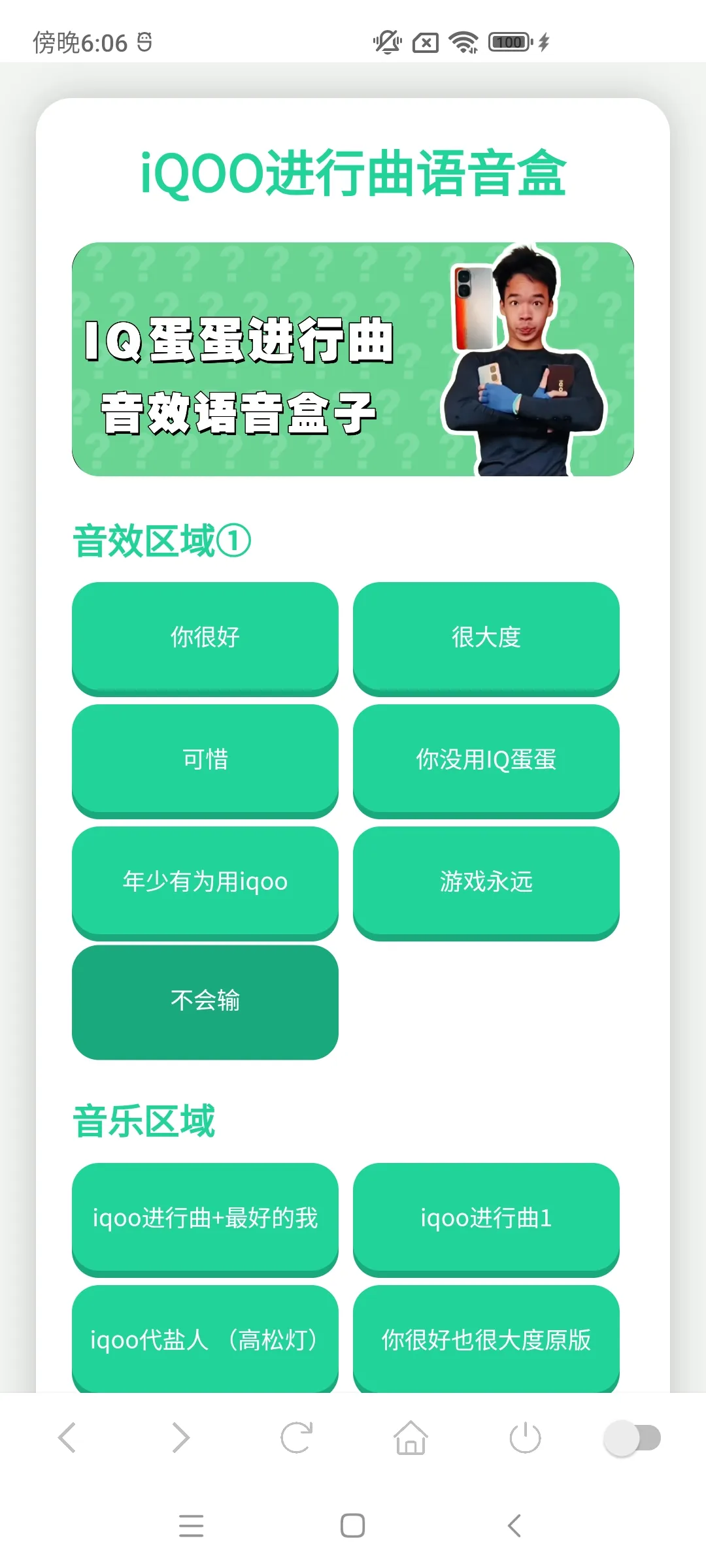Open recent apps with the menu icon
Screen dimensions: 706x1568
(x=190, y=1526)
